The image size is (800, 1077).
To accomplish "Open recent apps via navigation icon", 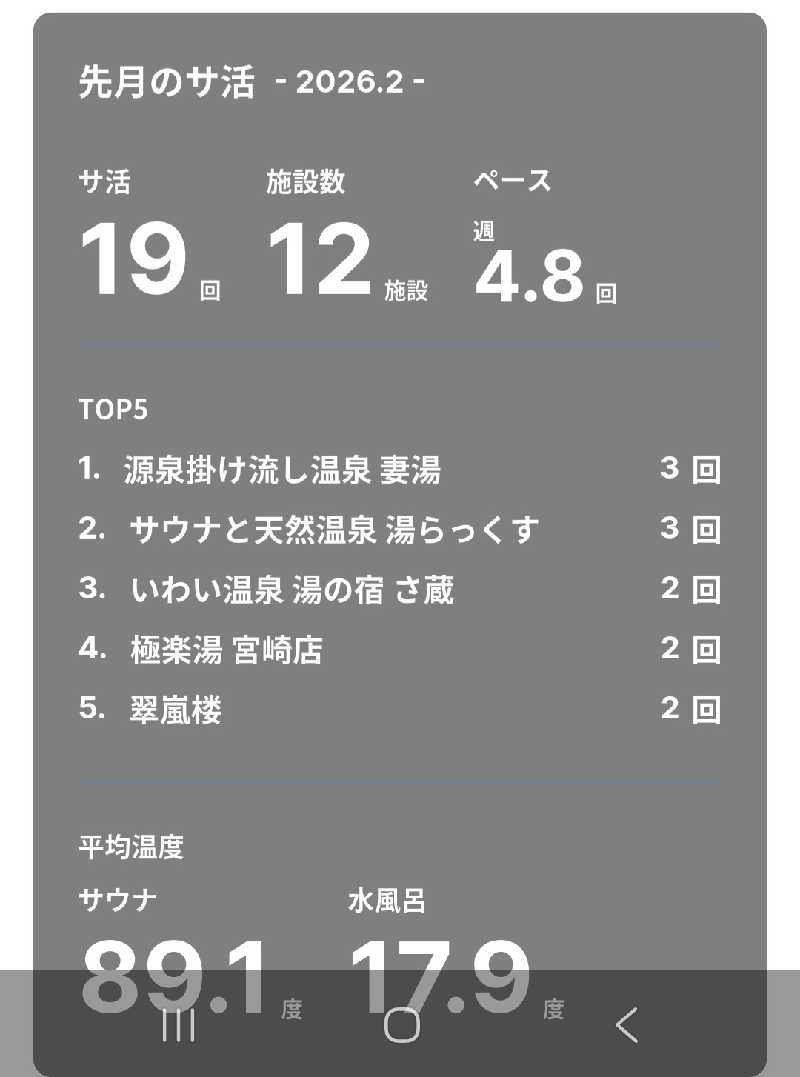I will 176,1027.
